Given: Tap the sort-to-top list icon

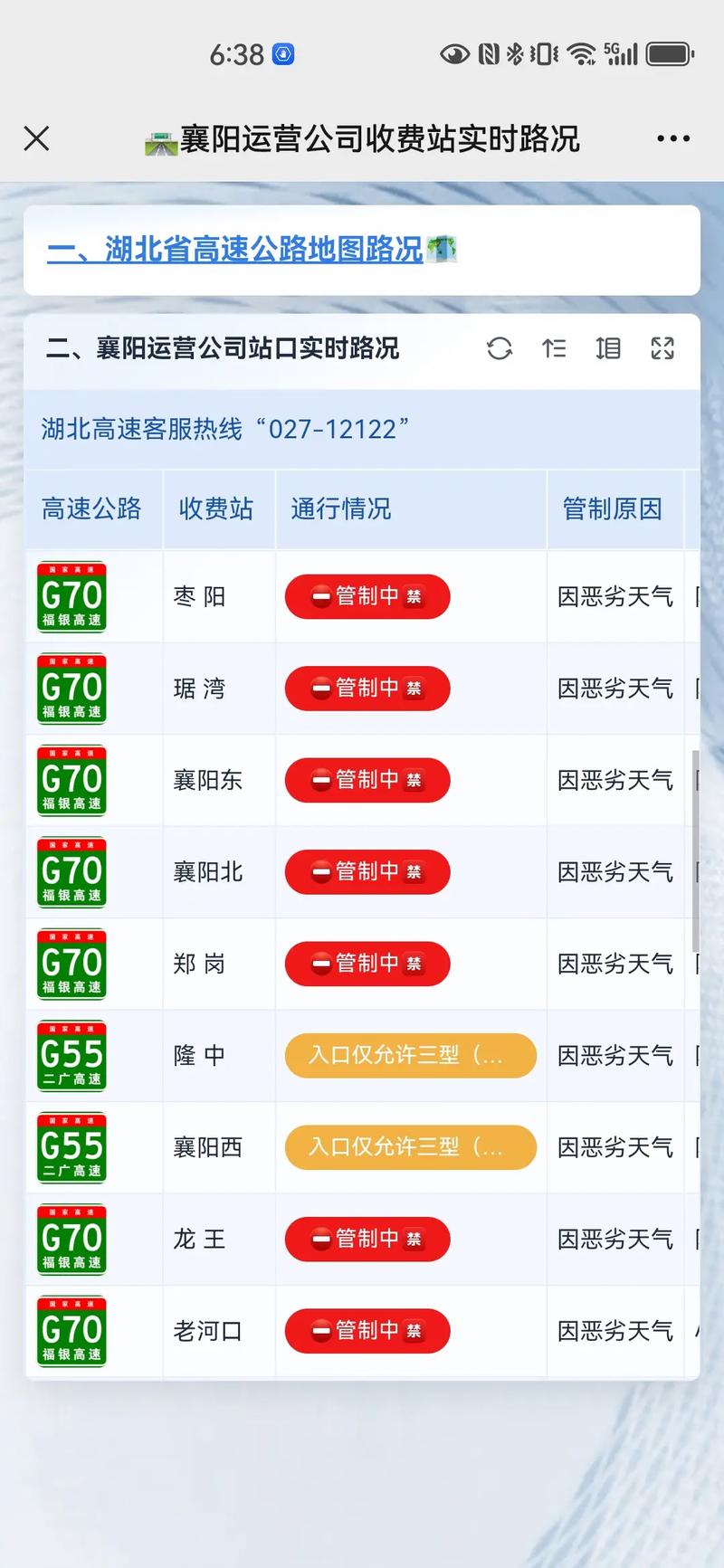Looking at the screenshot, I should click(x=554, y=348).
